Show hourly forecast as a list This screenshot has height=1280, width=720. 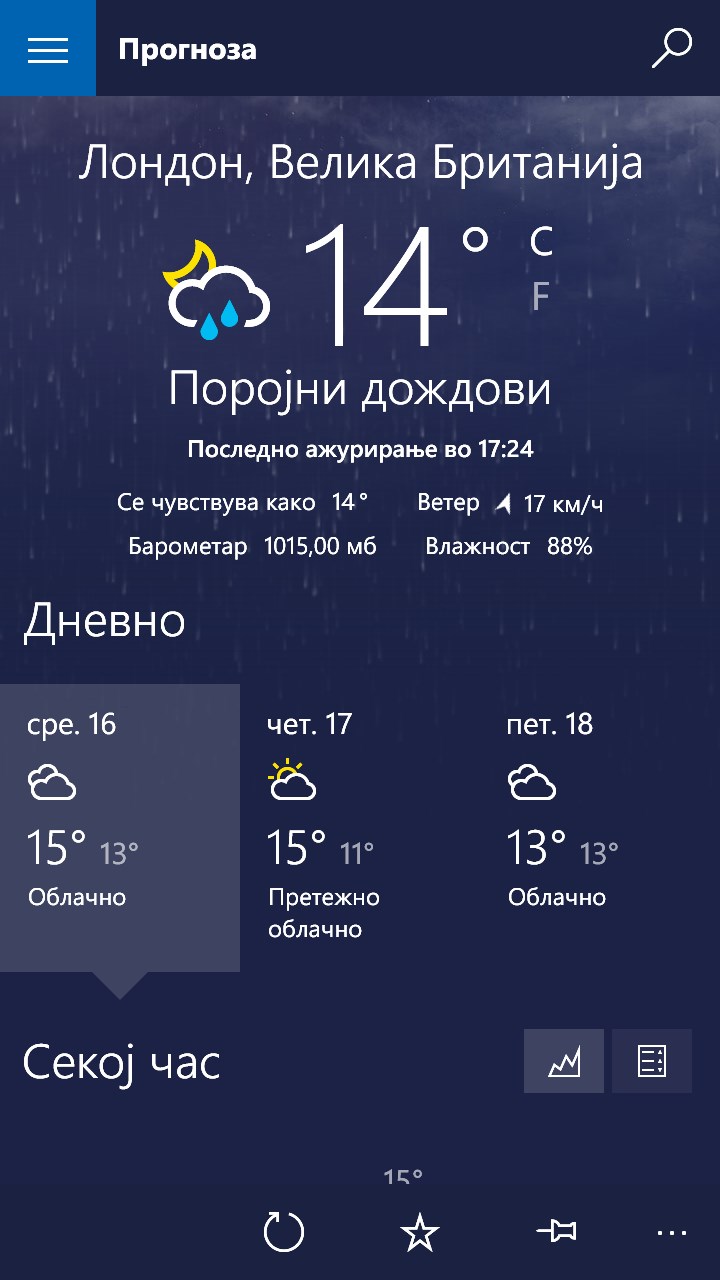pyautogui.click(x=652, y=1061)
